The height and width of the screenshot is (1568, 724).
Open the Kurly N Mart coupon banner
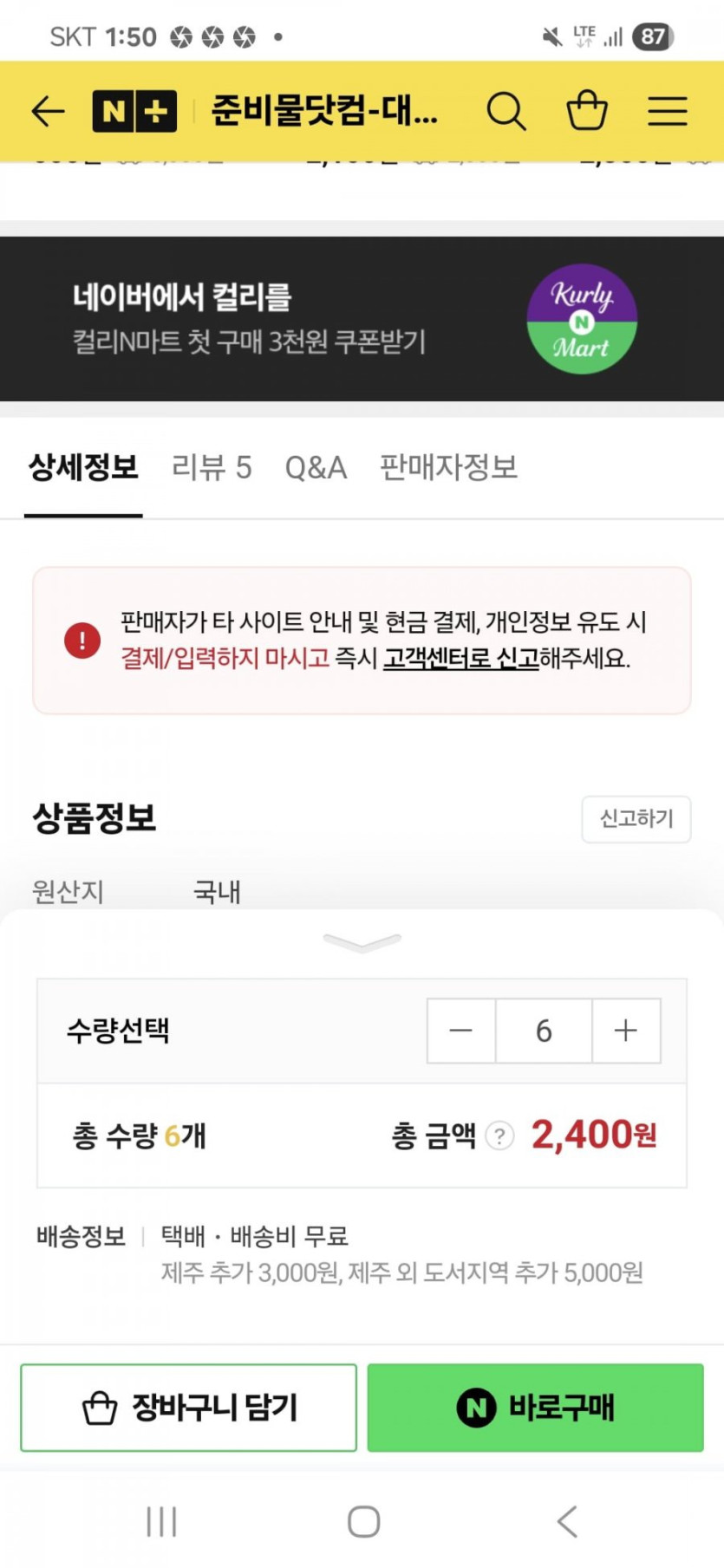click(x=362, y=319)
